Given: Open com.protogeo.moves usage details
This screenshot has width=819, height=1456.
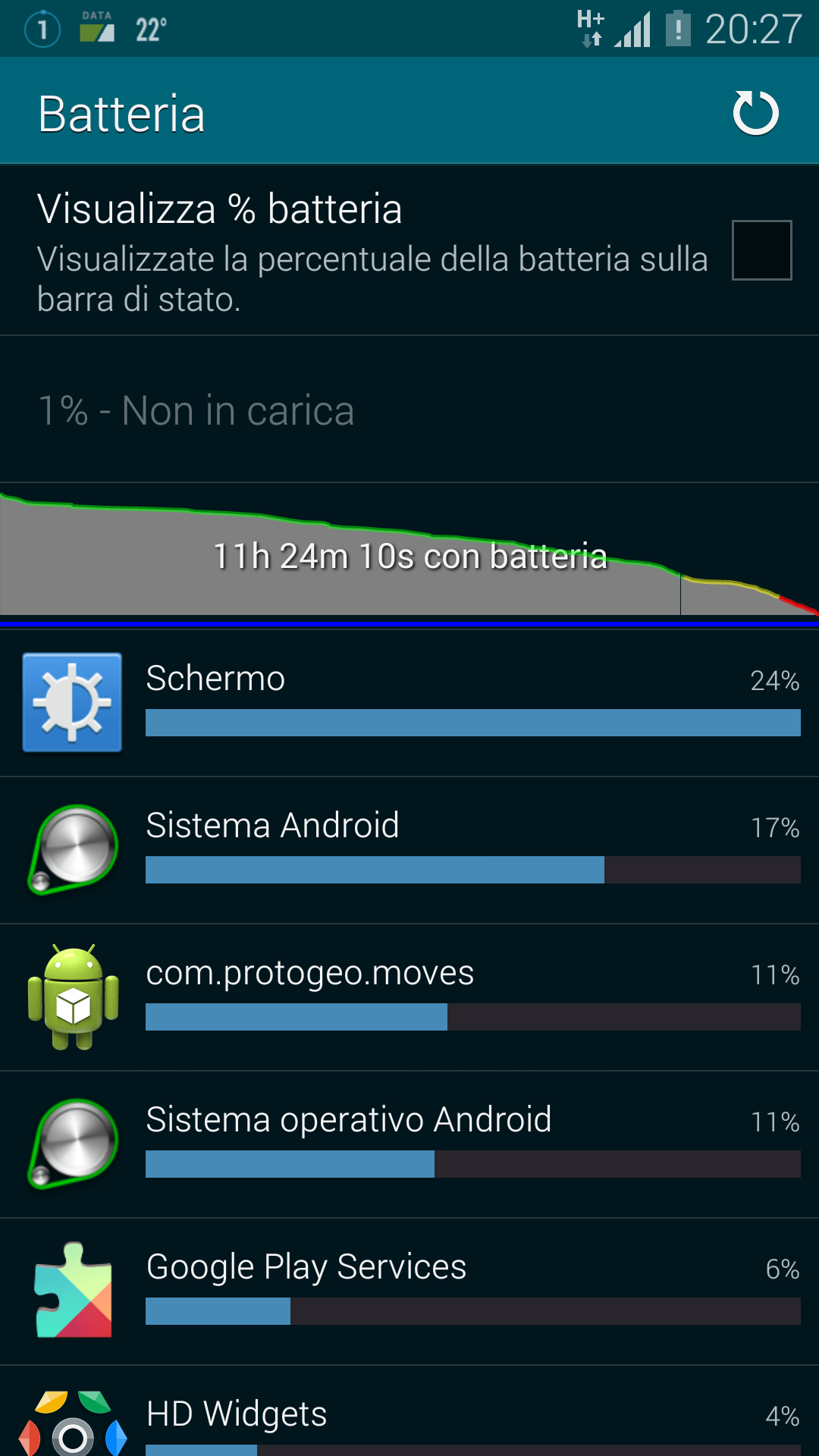Looking at the screenshot, I should 409,996.
